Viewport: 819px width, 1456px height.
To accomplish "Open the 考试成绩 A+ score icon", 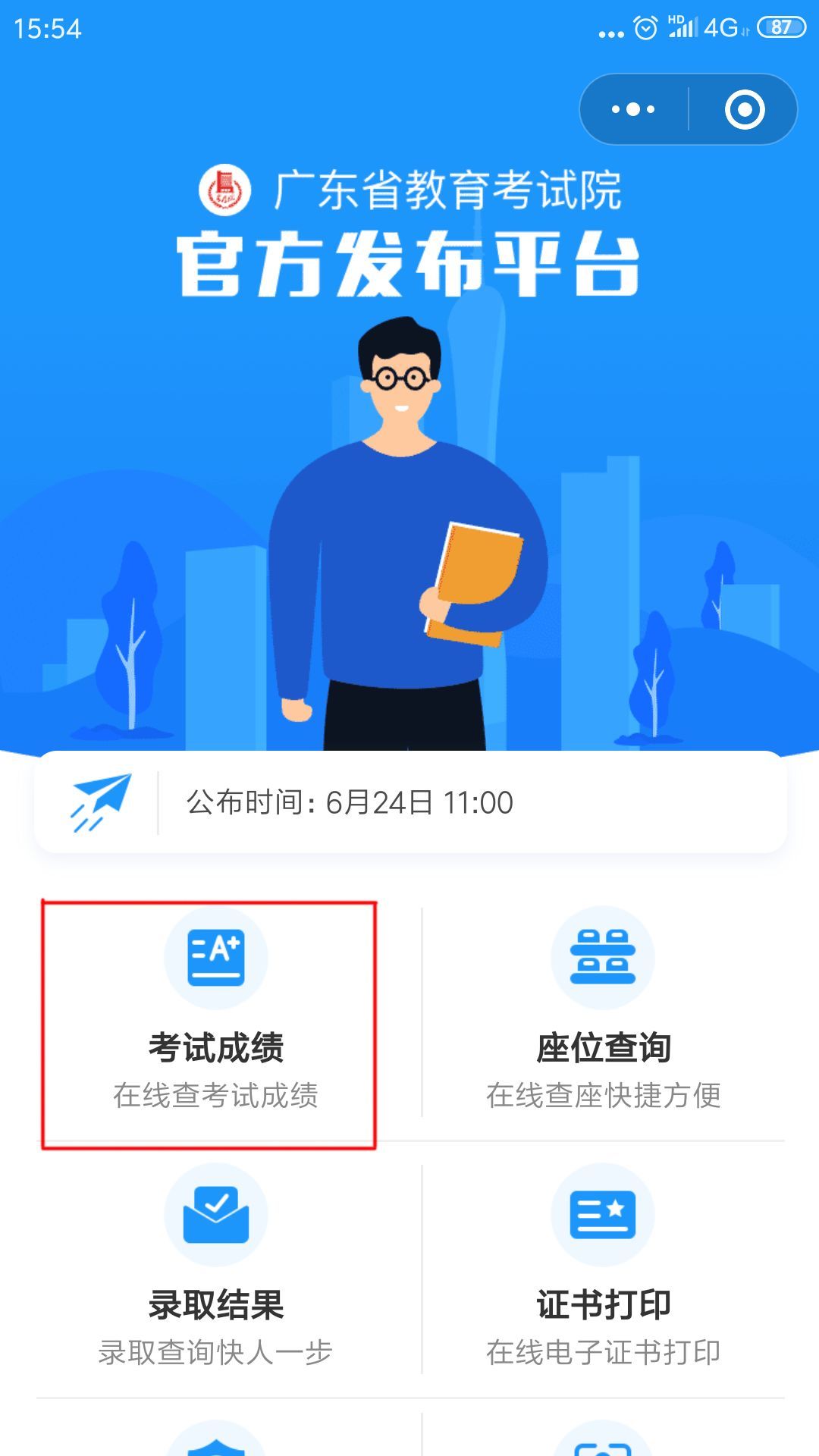I will [x=216, y=958].
